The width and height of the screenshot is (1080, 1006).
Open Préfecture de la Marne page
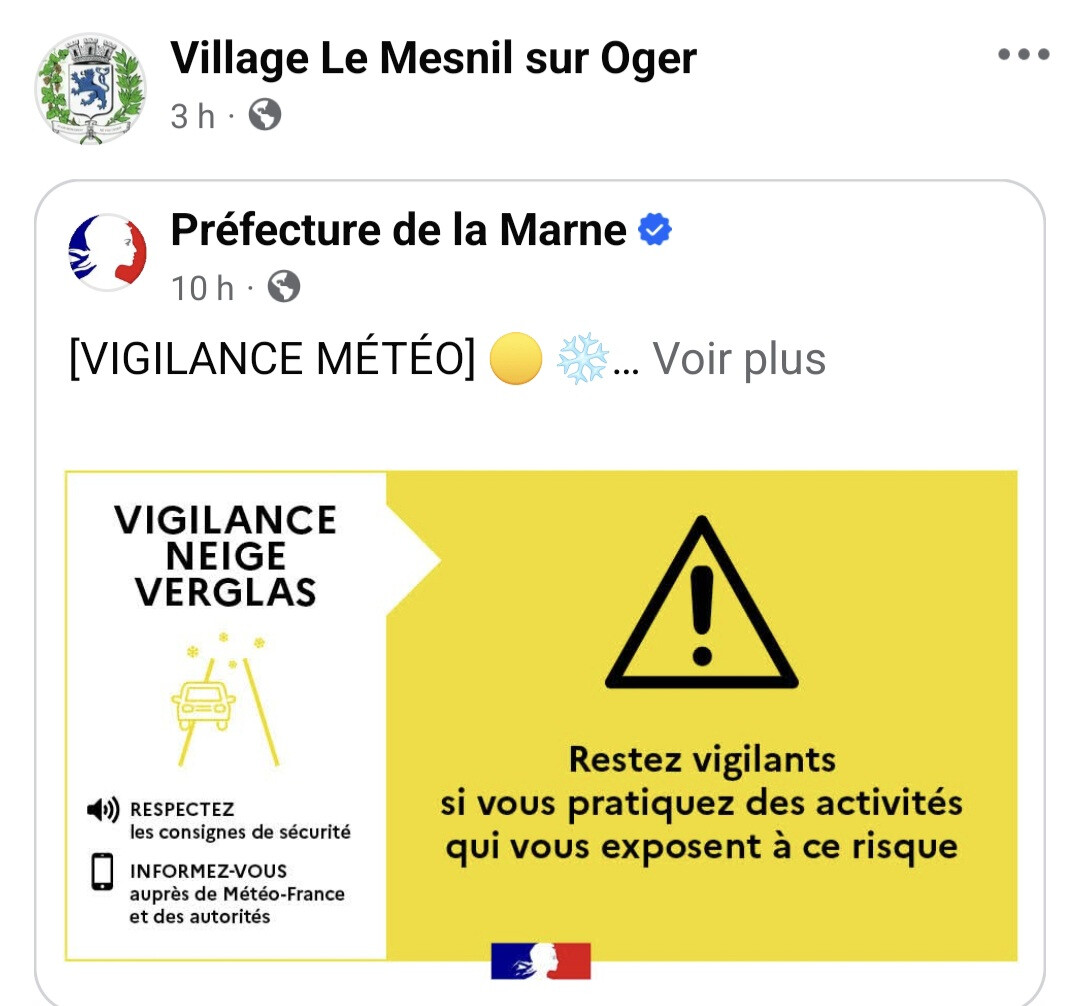[x=398, y=230]
